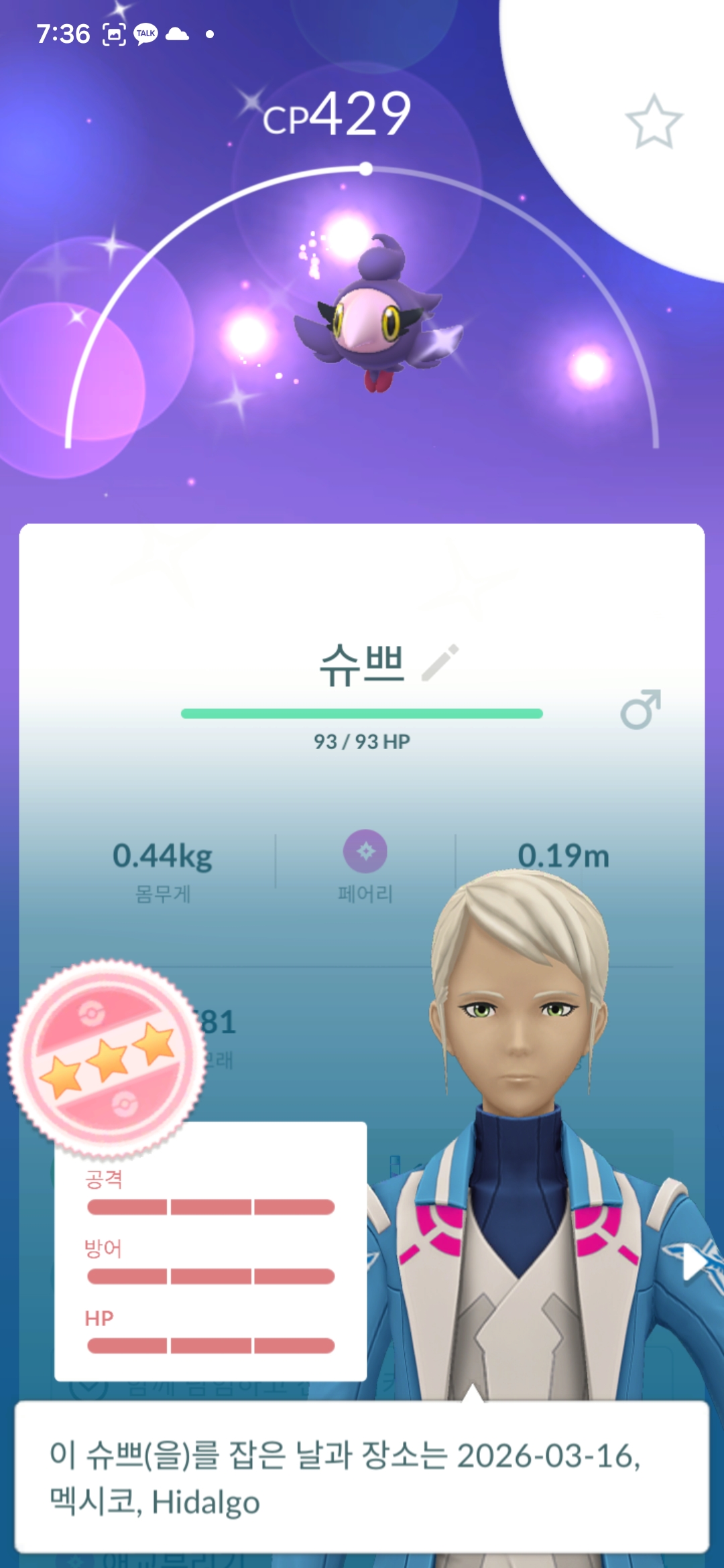Tap the pencil icon to rename 슈쁘
Viewport: 724px width, 1568px height.
tap(440, 663)
